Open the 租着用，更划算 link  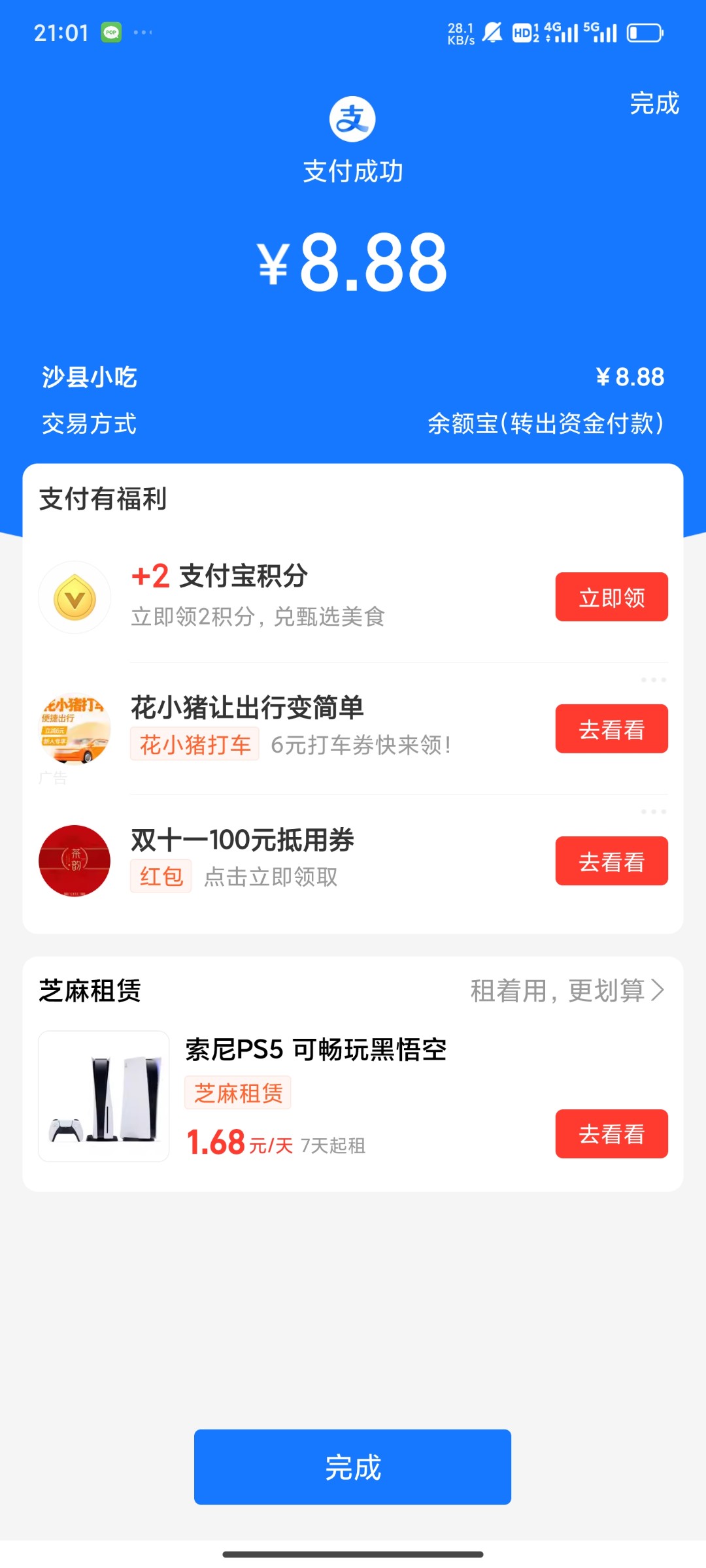[567, 991]
